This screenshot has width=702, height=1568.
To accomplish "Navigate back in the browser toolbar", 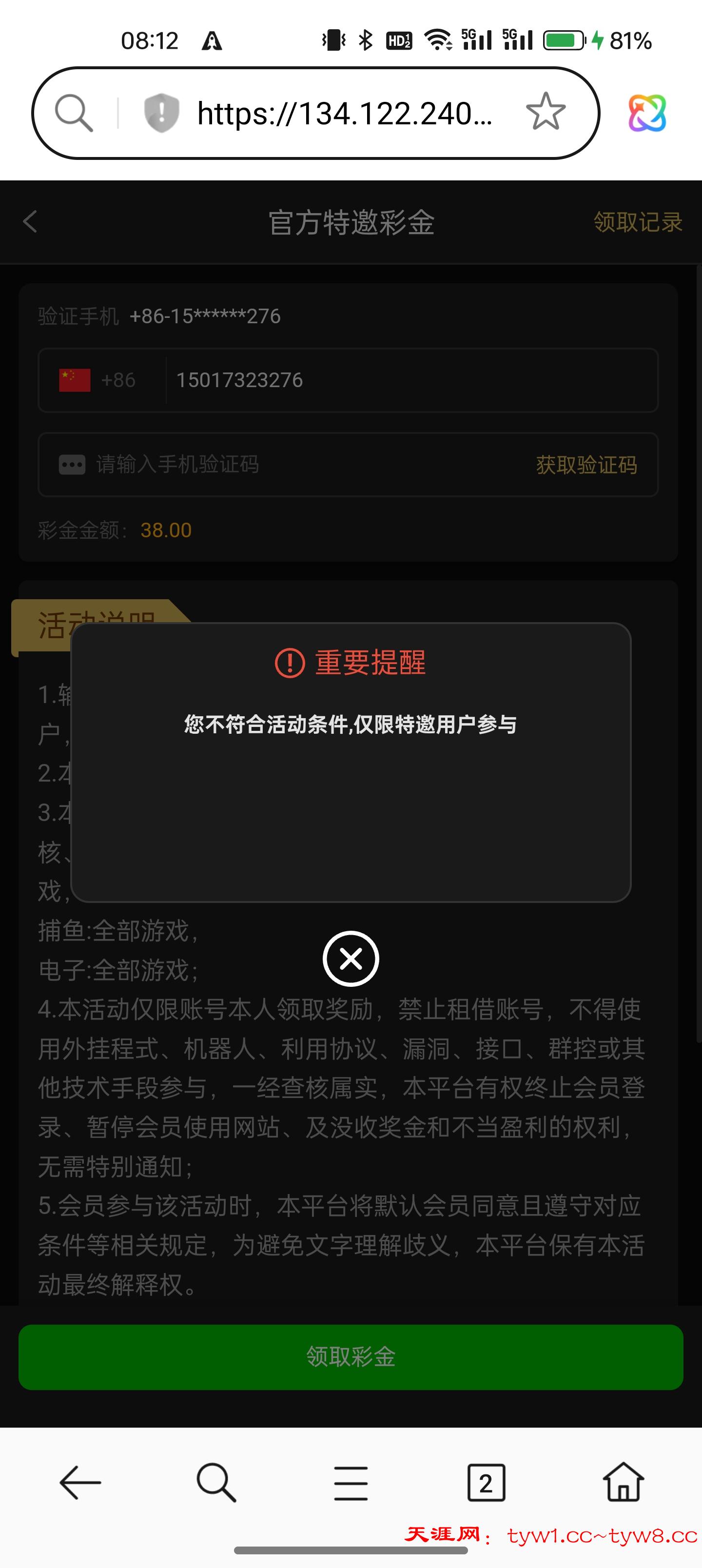I will 80,1483.
